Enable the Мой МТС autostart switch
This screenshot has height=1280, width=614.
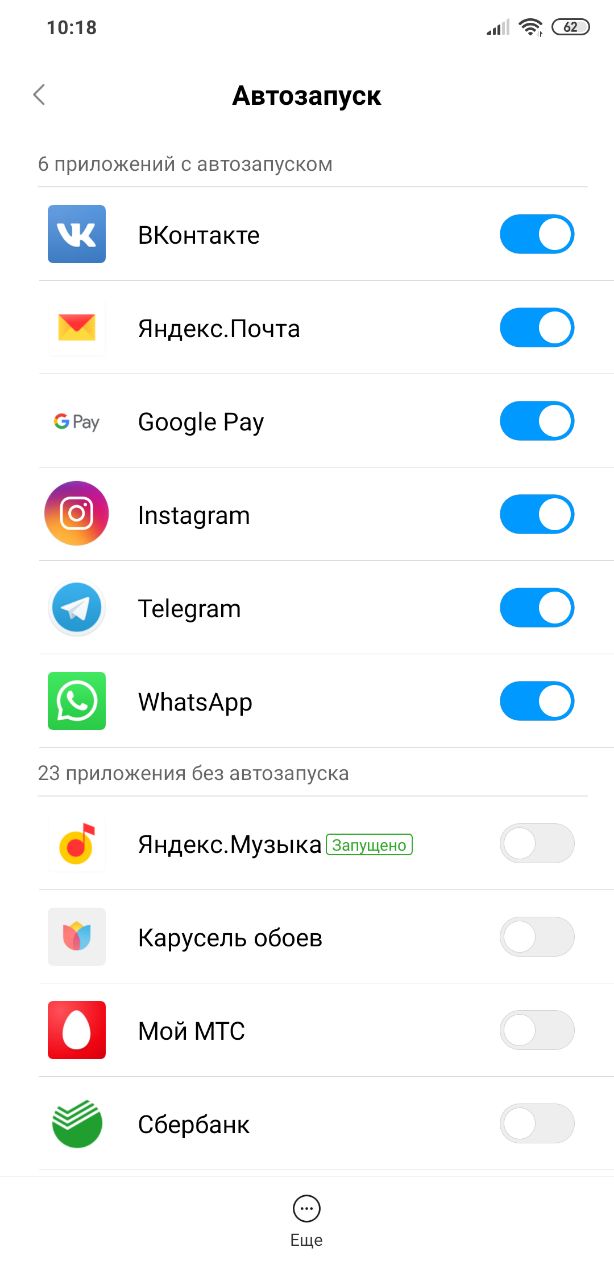(537, 1030)
